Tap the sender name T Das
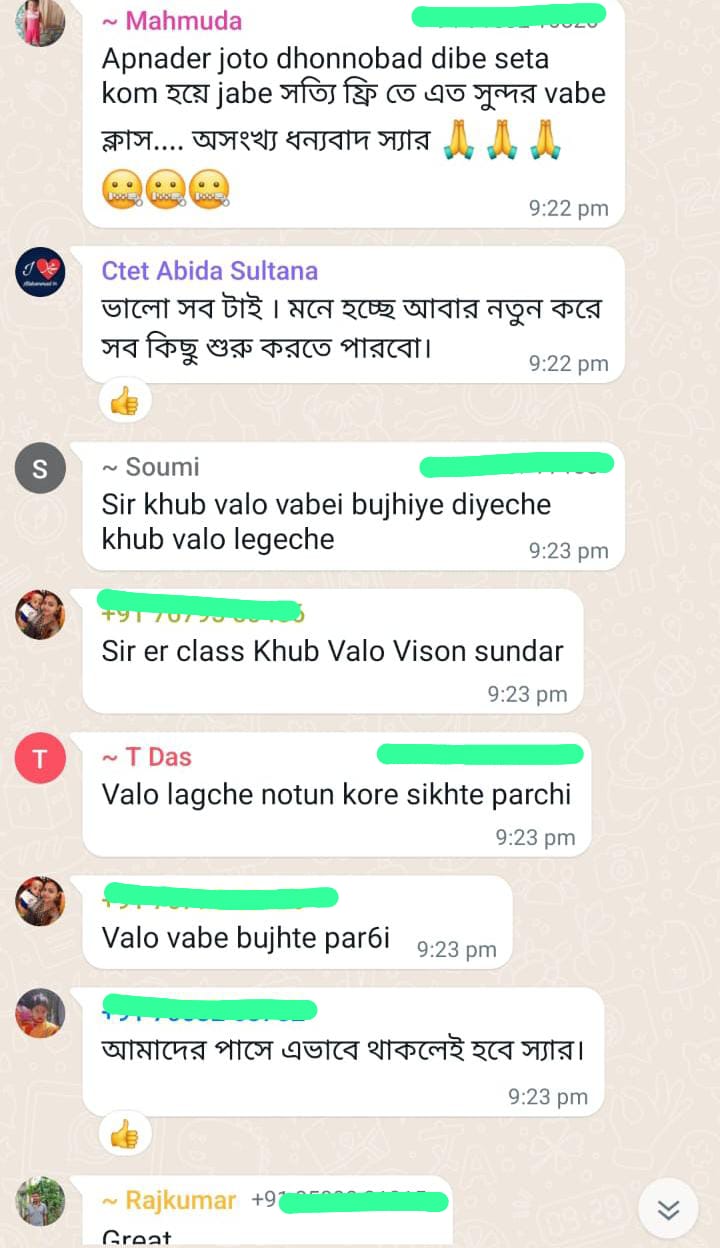The height and width of the screenshot is (1248, 720). [x=147, y=757]
